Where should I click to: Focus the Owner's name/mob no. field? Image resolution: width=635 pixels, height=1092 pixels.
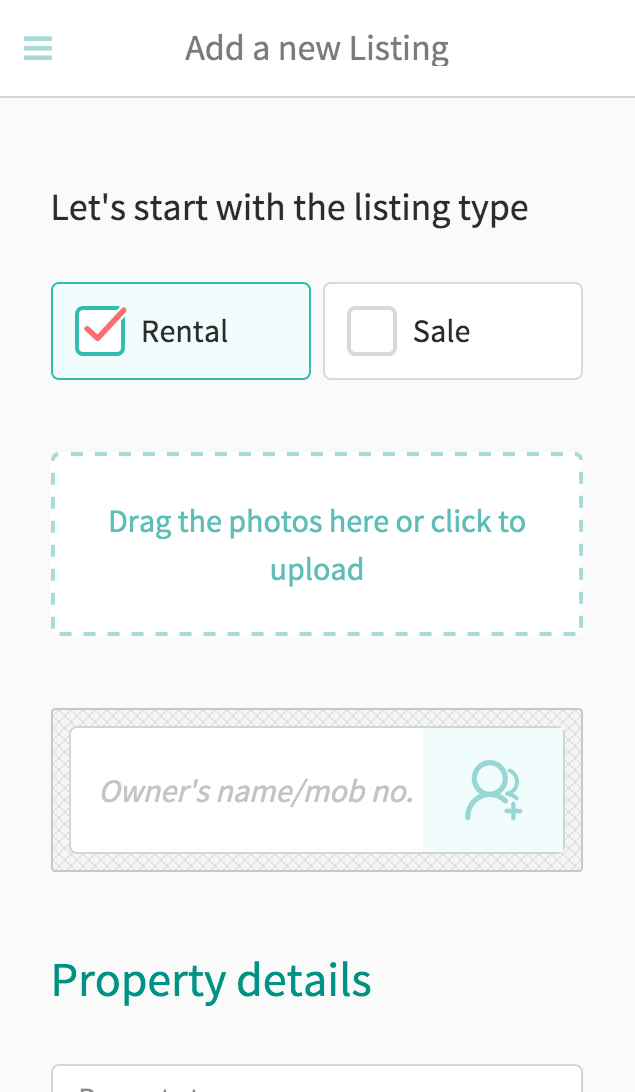[x=247, y=790]
